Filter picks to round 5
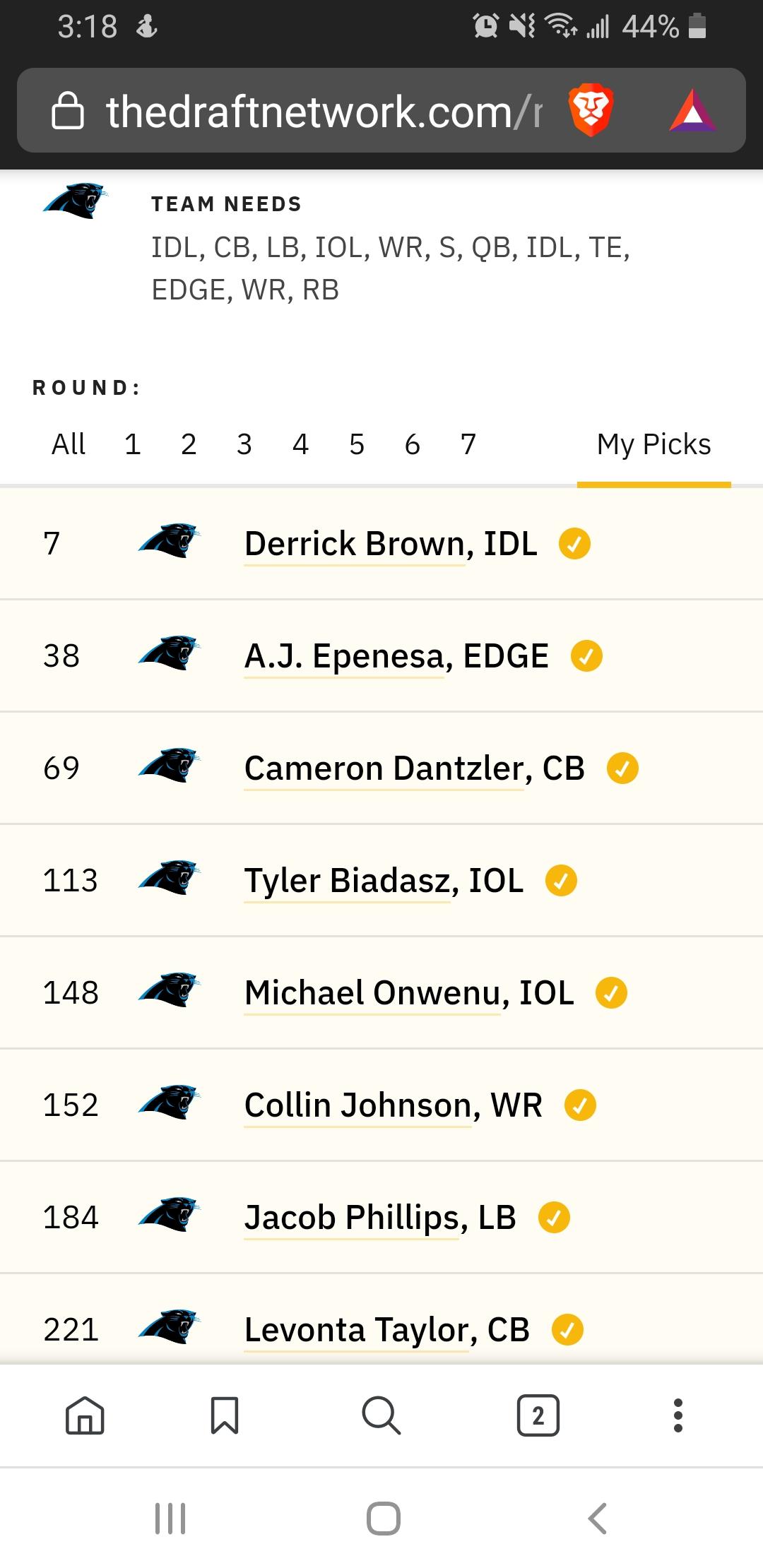This screenshot has width=763, height=1568. (357, 444)
